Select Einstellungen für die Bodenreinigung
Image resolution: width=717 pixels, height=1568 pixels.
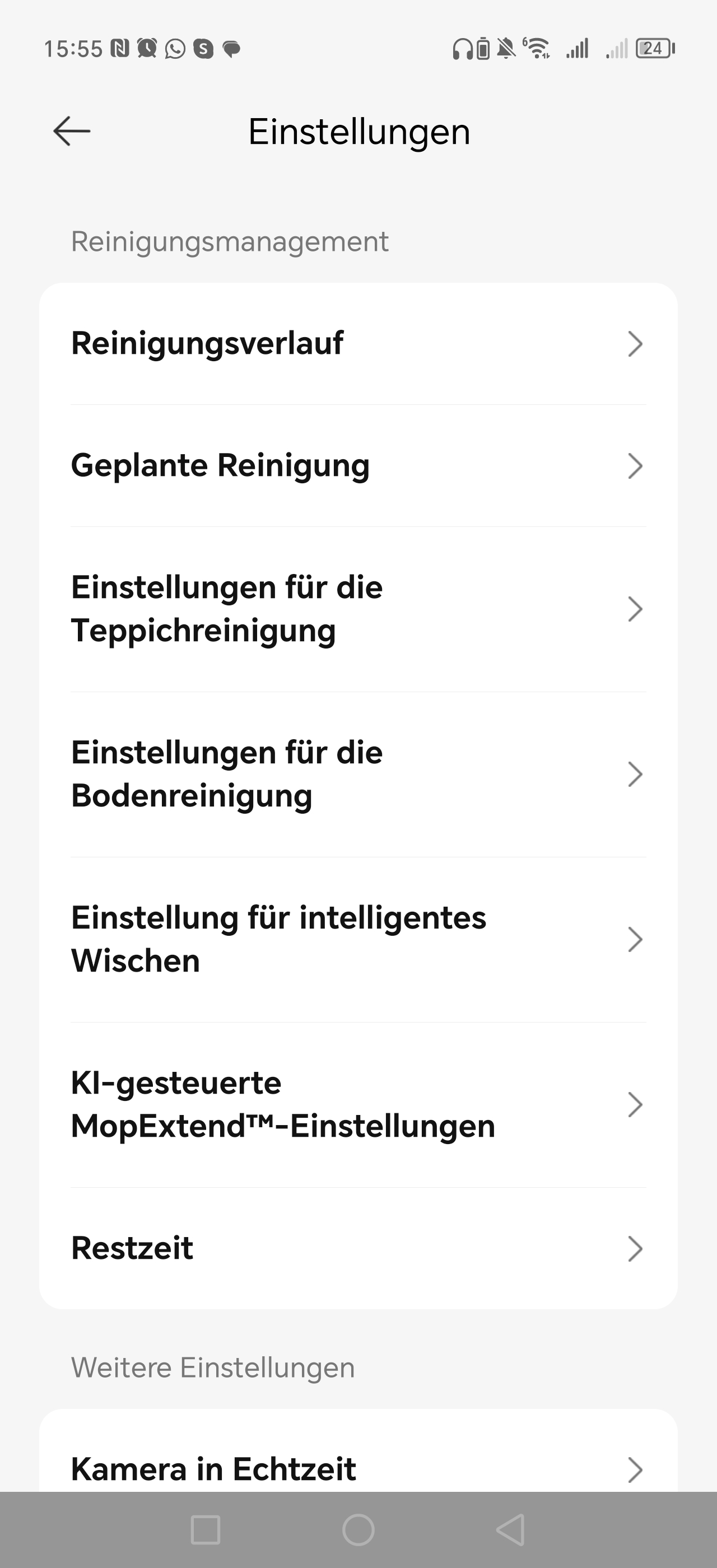tap(358, 774)
